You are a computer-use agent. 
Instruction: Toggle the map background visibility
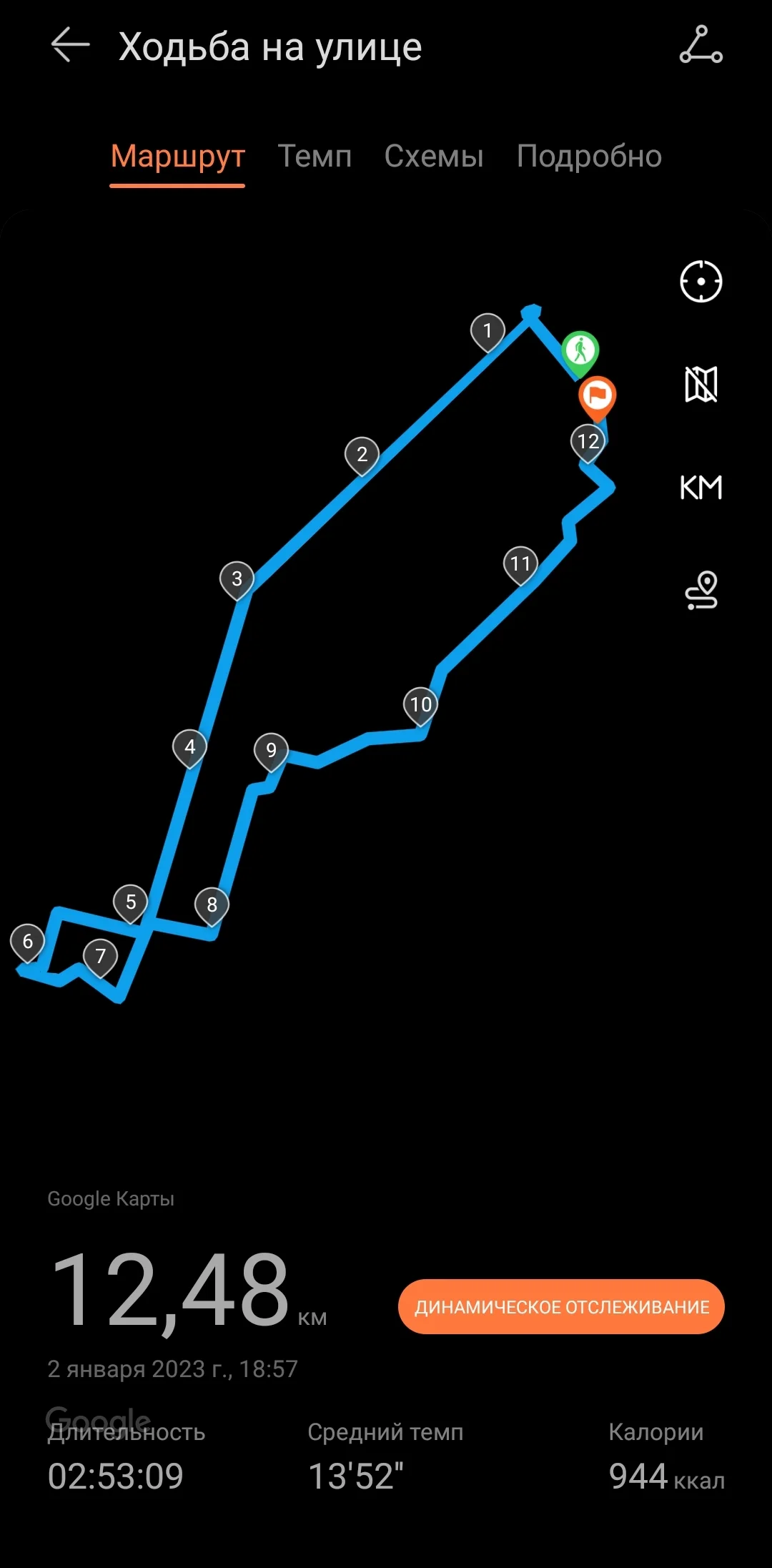point(701,385)
